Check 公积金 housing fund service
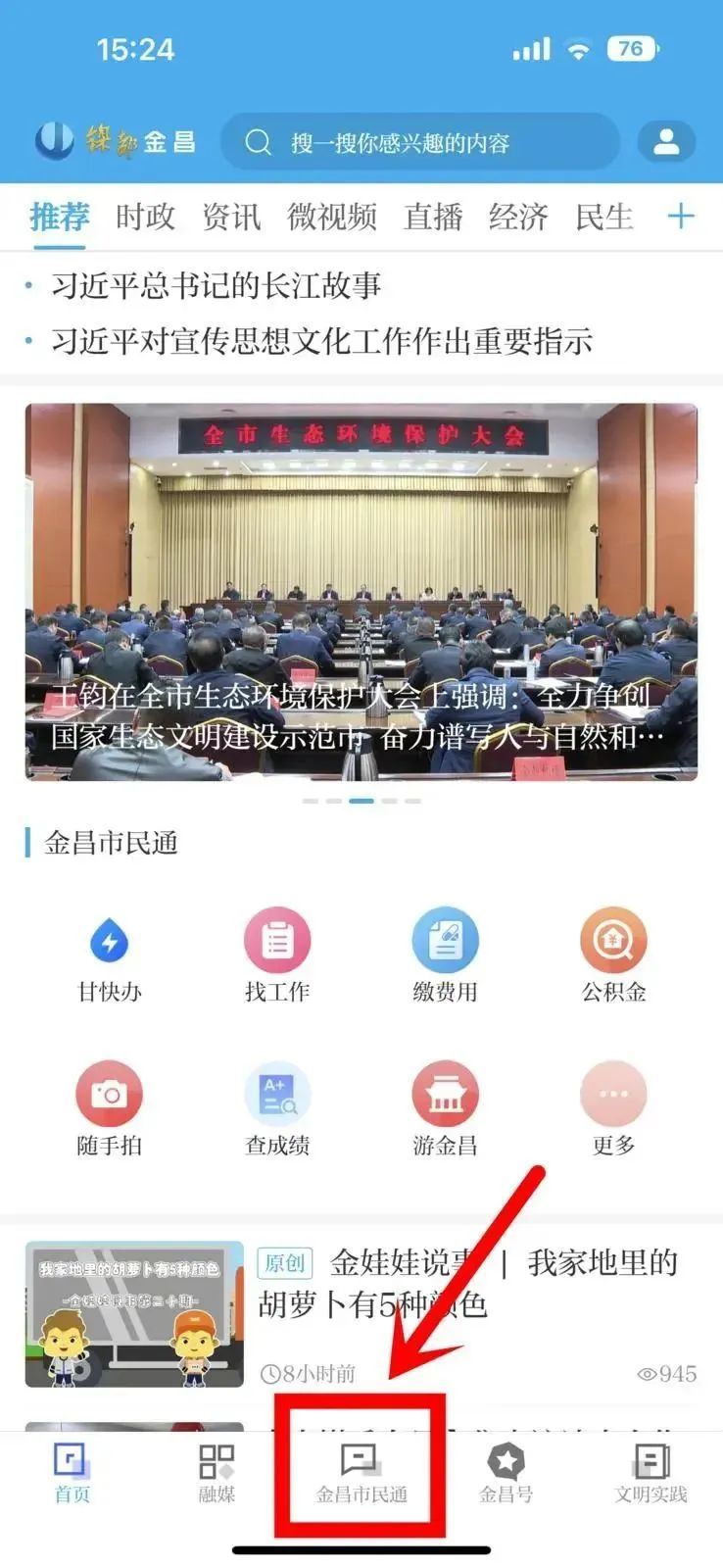723x1568 pixels. (x=613, y=956)
